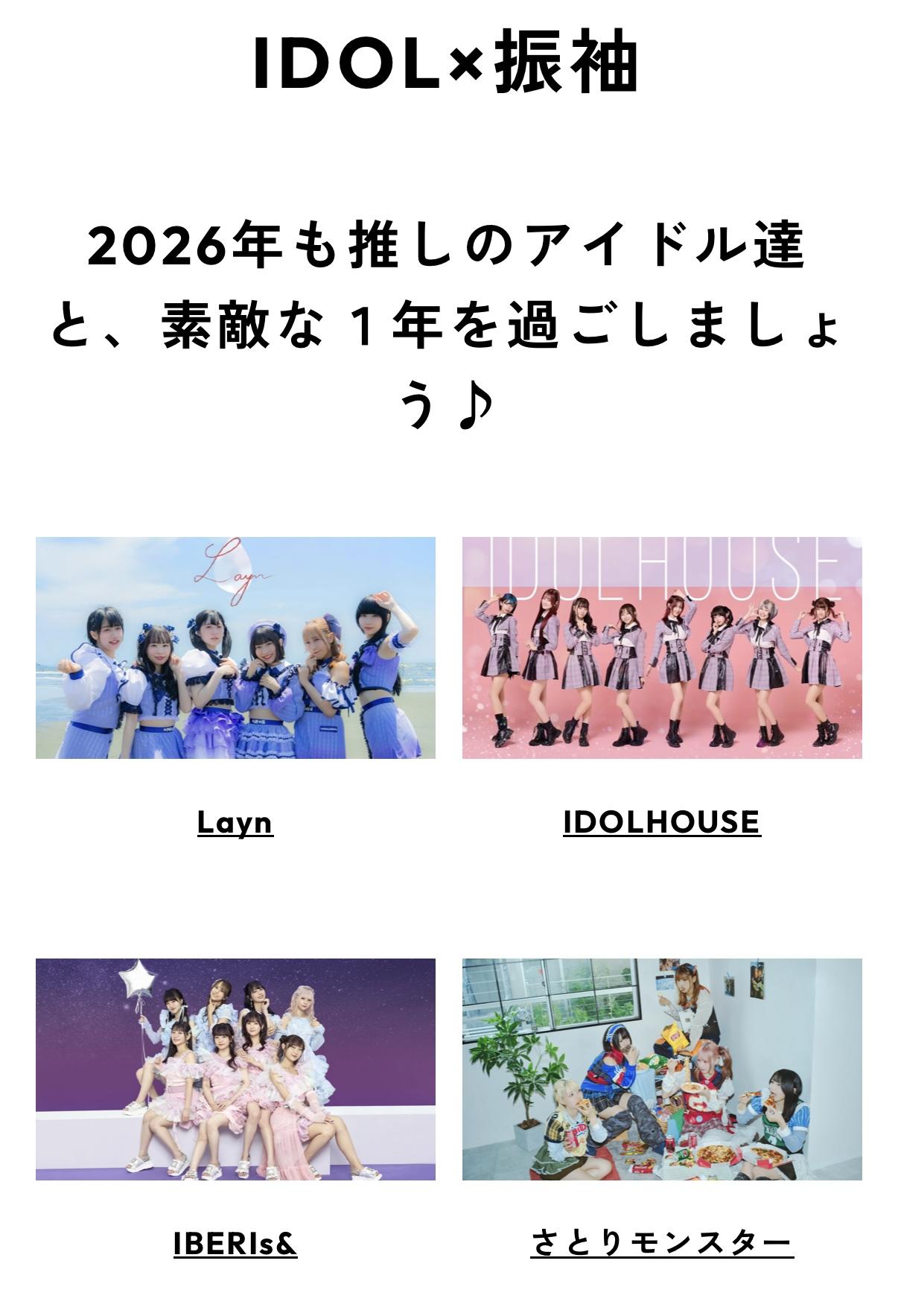Open the IDOLHOUSE group photo tile

(662, 647)
